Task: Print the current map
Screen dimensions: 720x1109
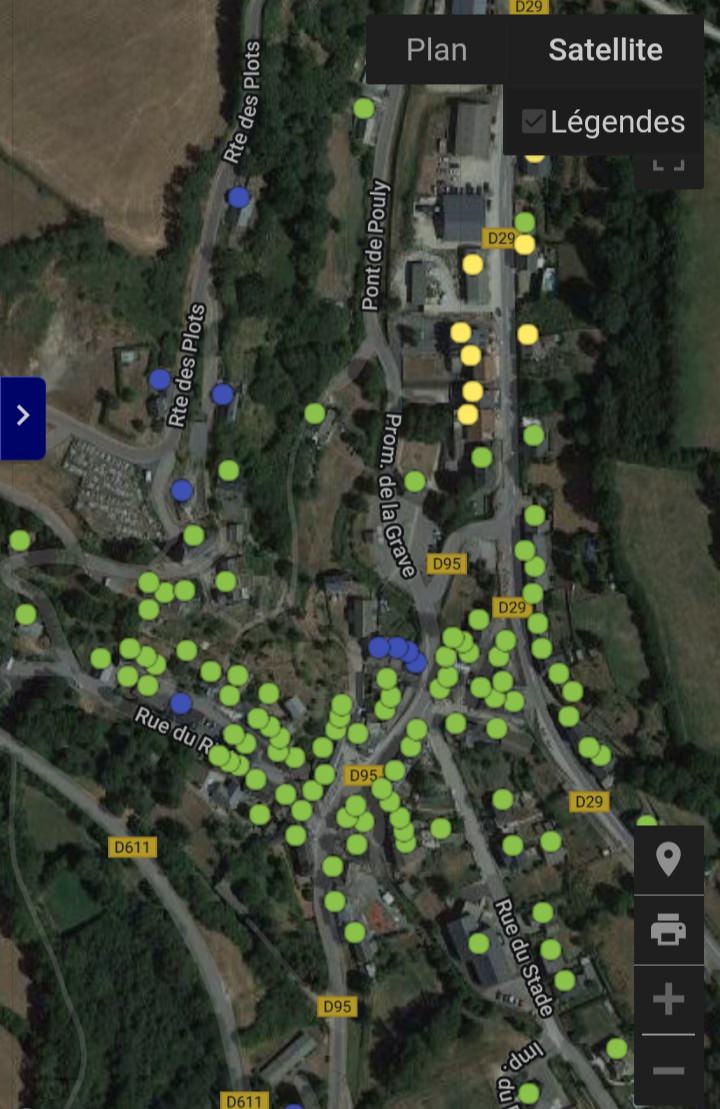Action: coord(668,930)
